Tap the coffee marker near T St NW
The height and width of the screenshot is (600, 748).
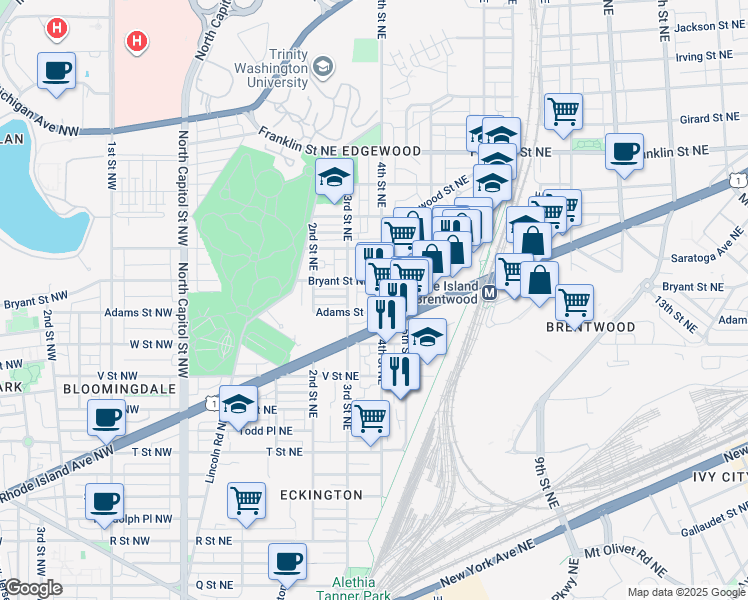106,418
